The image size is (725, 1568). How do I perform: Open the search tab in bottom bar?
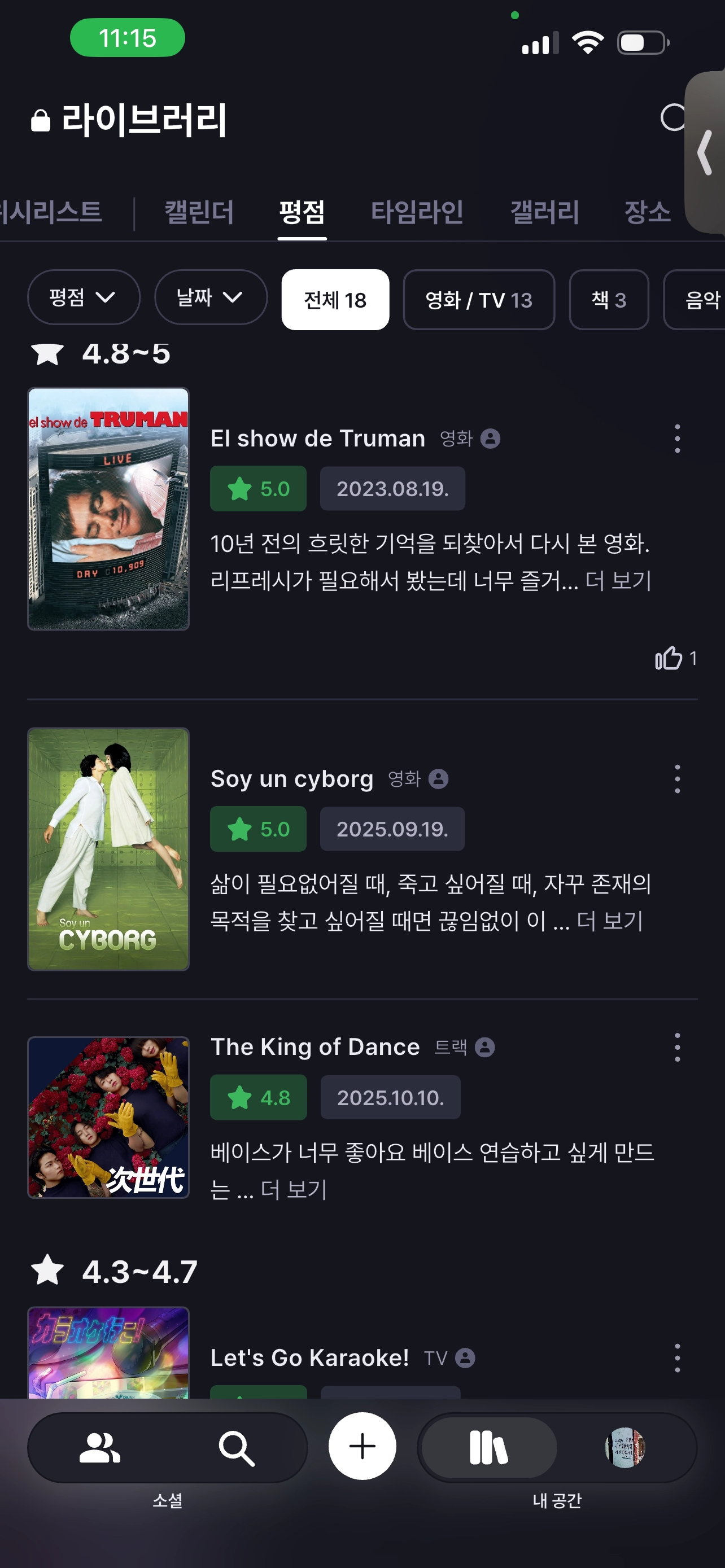pyautogui.click(x=236, y=1447)
